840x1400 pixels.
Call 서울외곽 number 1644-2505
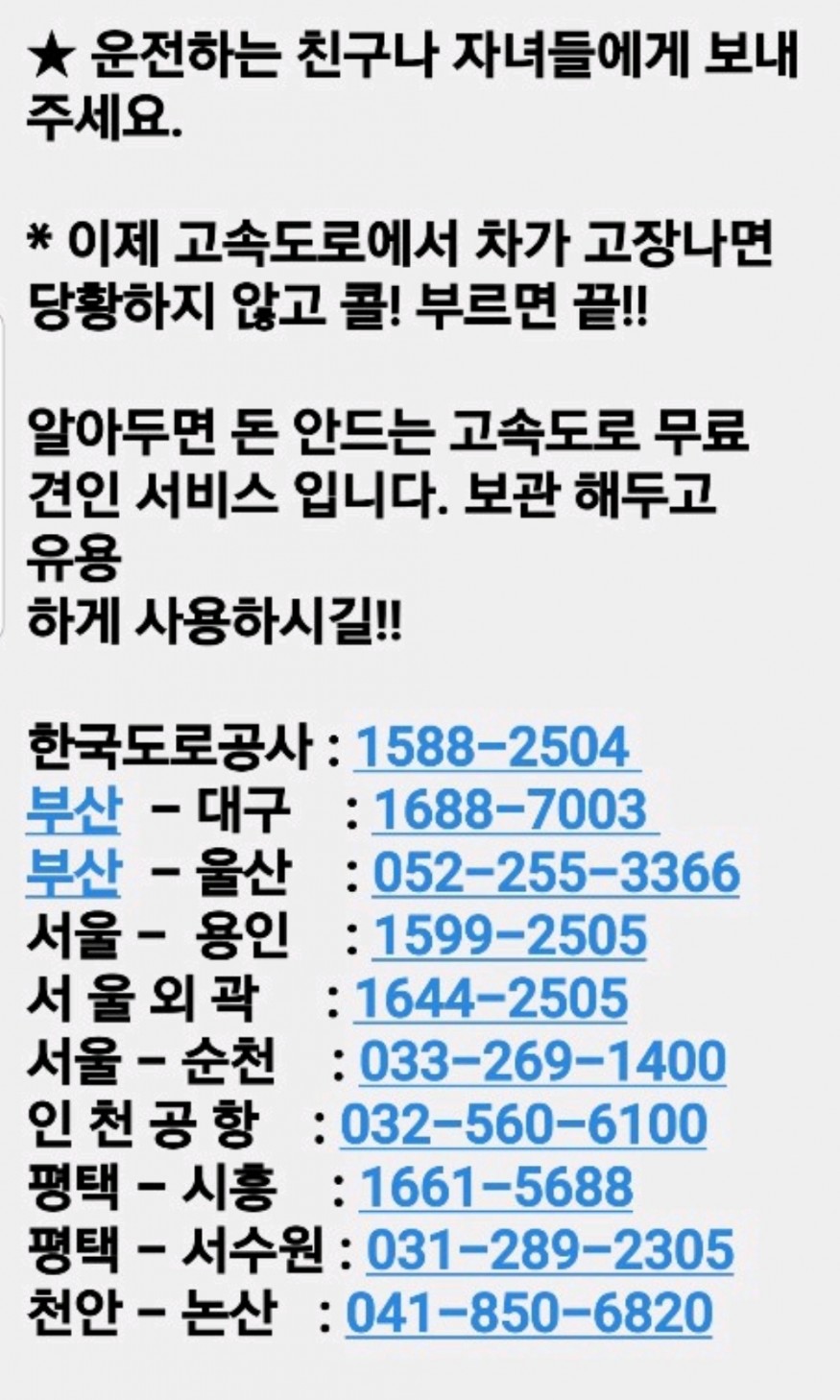492,998
